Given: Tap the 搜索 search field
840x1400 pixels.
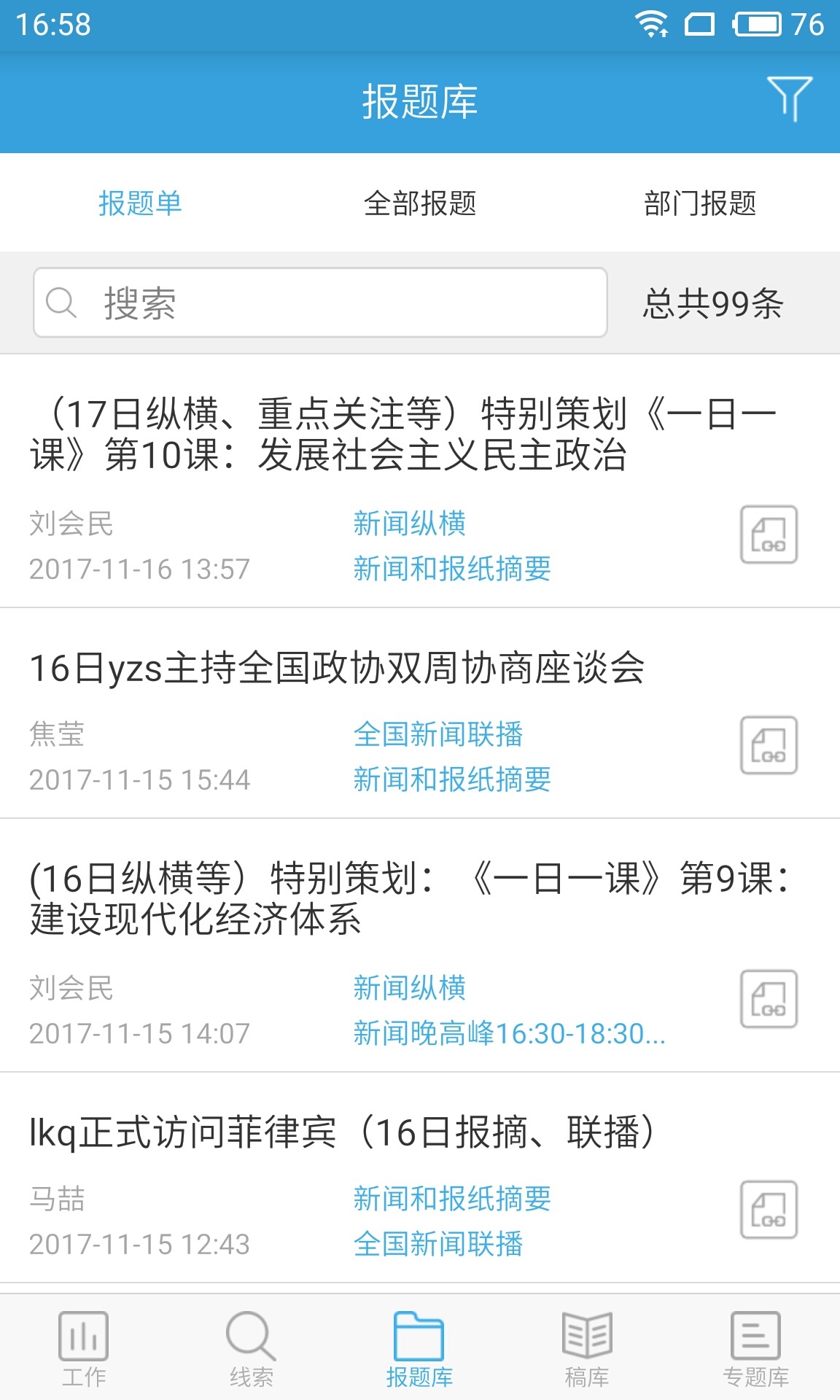Looking at the screenshot, I should [320, 303].
